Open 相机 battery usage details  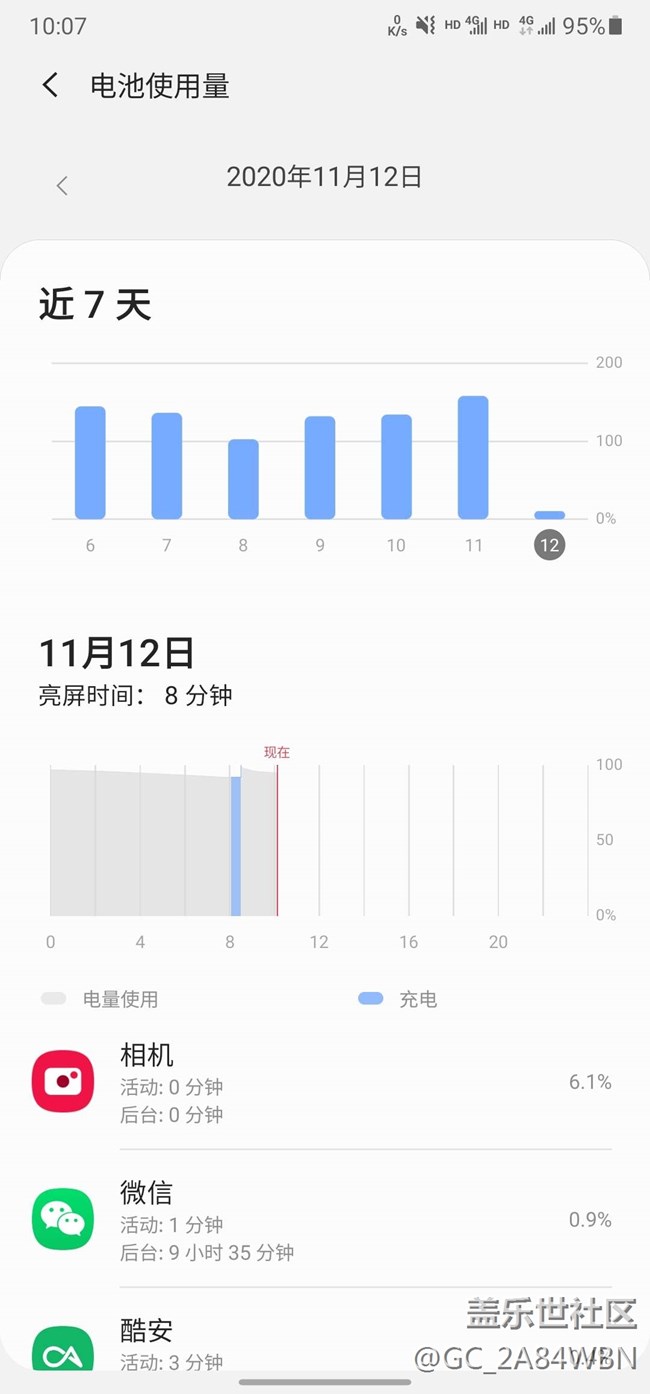(x=325, y=1082)
